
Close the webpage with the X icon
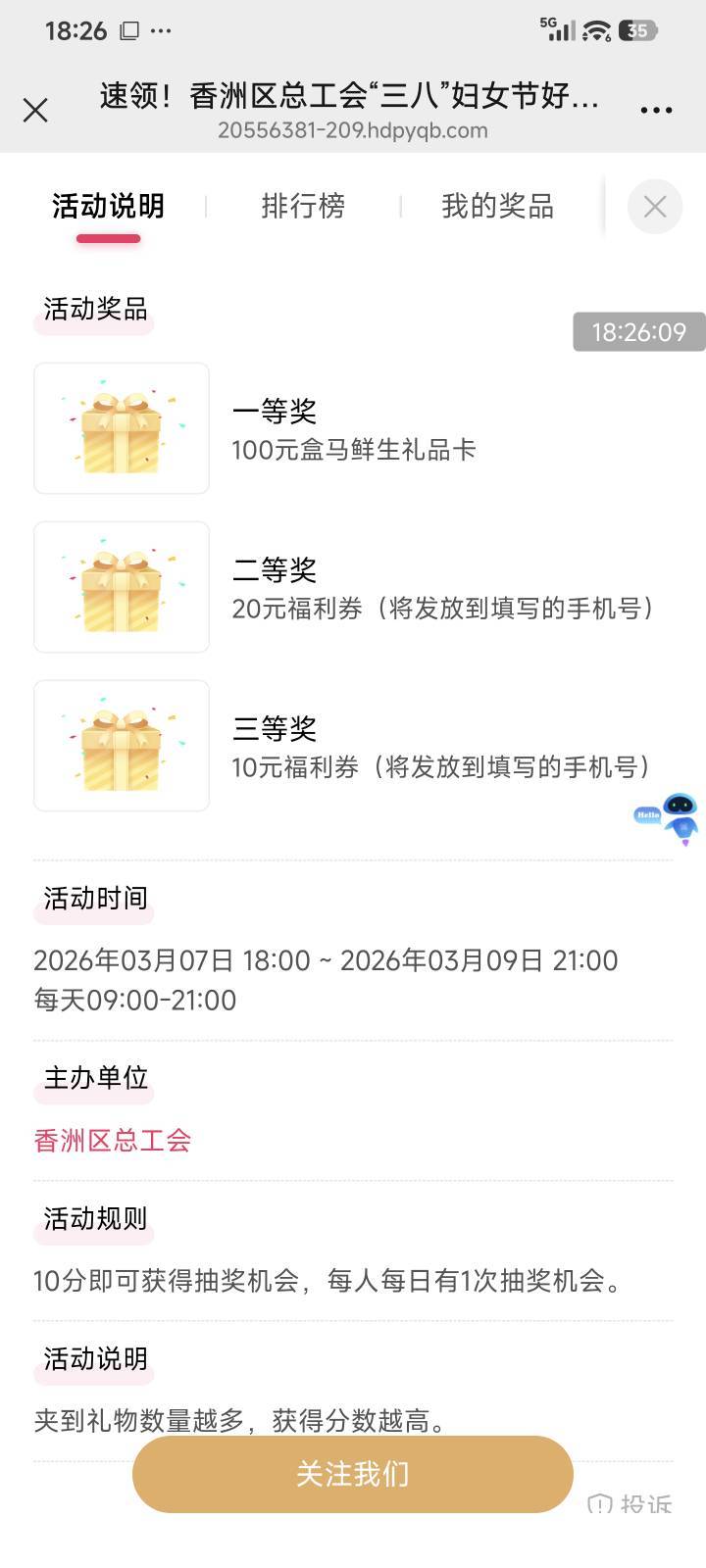[x=35, y=110]
